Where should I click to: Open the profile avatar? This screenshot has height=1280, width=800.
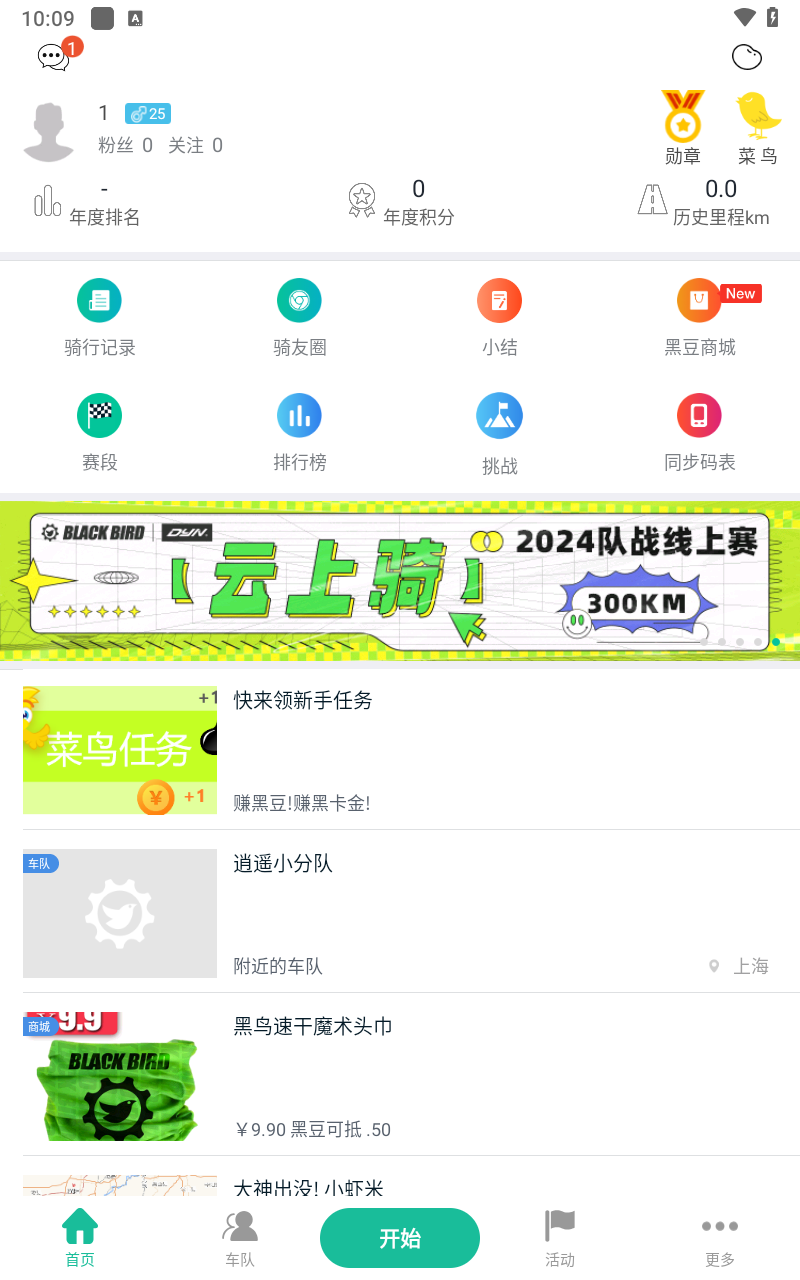pyautogui.click(x=49, y=131)
